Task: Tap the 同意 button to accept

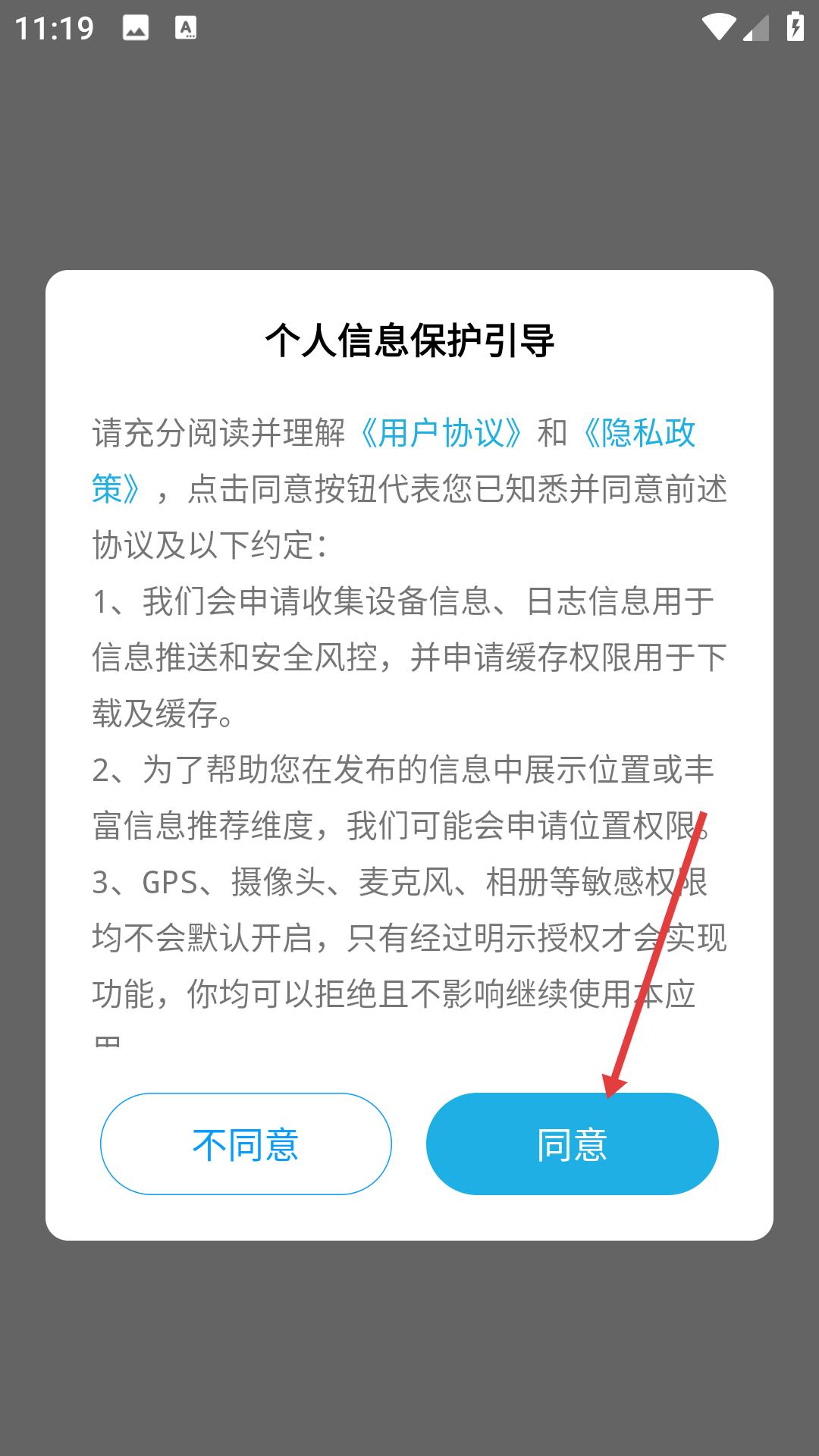Action: click(x=572, y=1144)
